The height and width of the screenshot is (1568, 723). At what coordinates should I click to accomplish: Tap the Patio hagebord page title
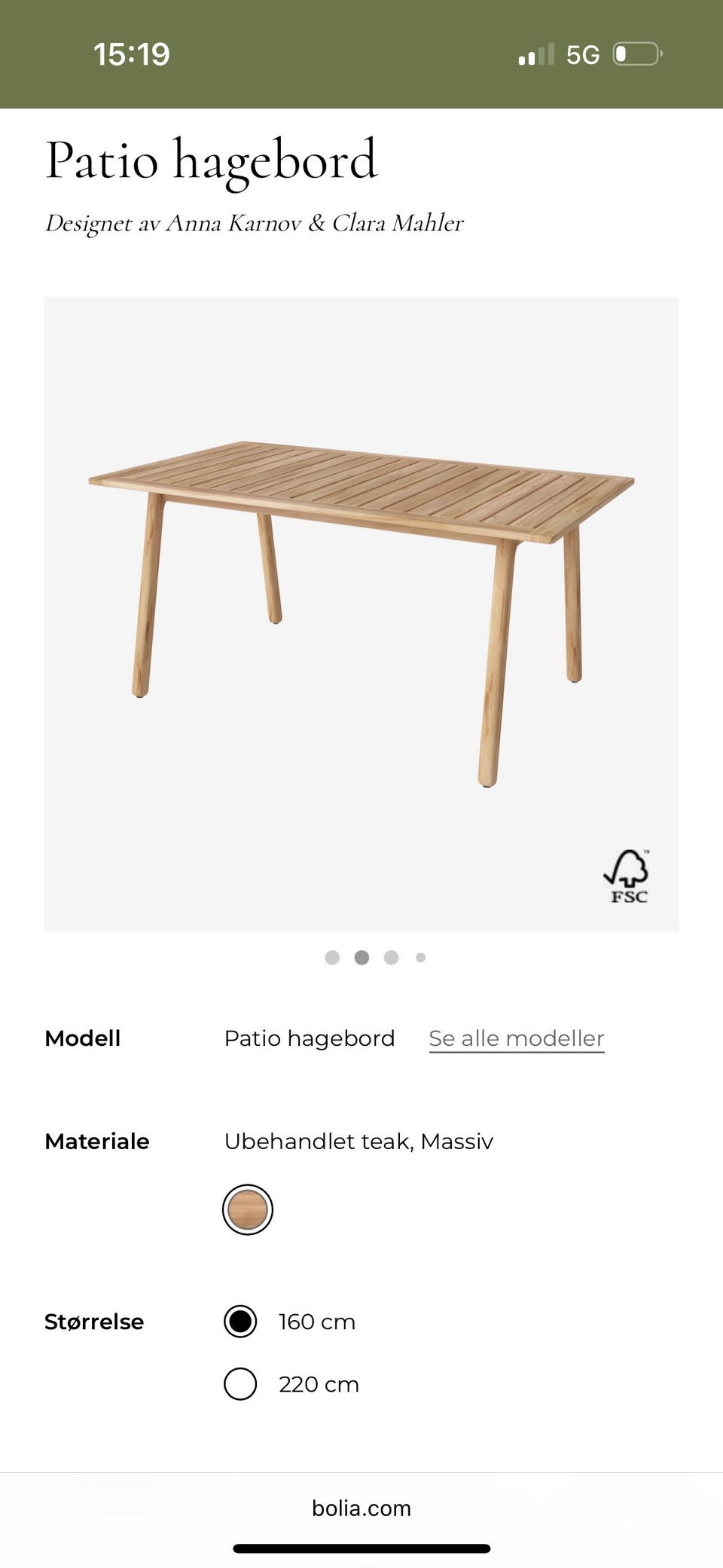tap(212, 160)
